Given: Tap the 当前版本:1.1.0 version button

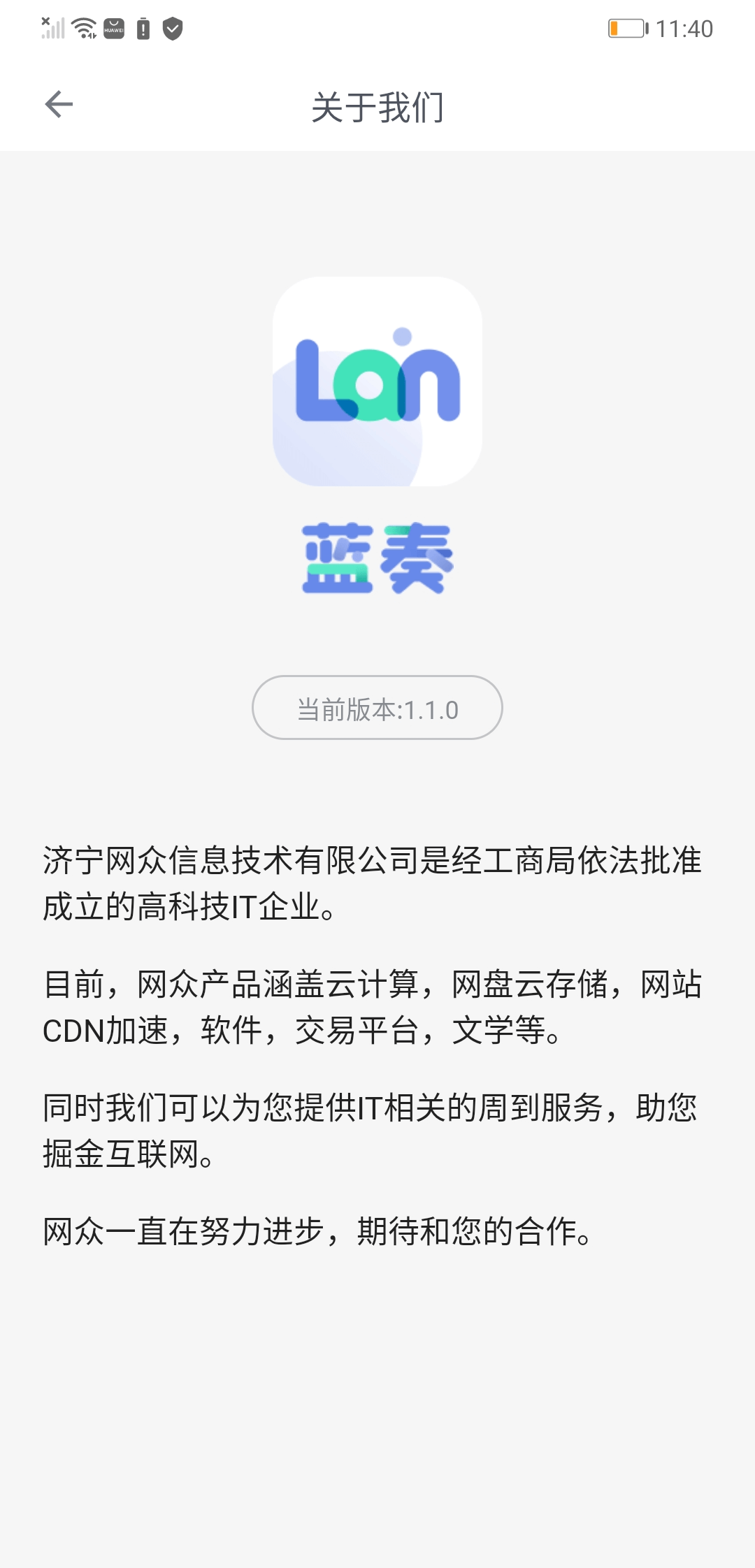Looking at the screenshot, I should click(x=377, y=708).
